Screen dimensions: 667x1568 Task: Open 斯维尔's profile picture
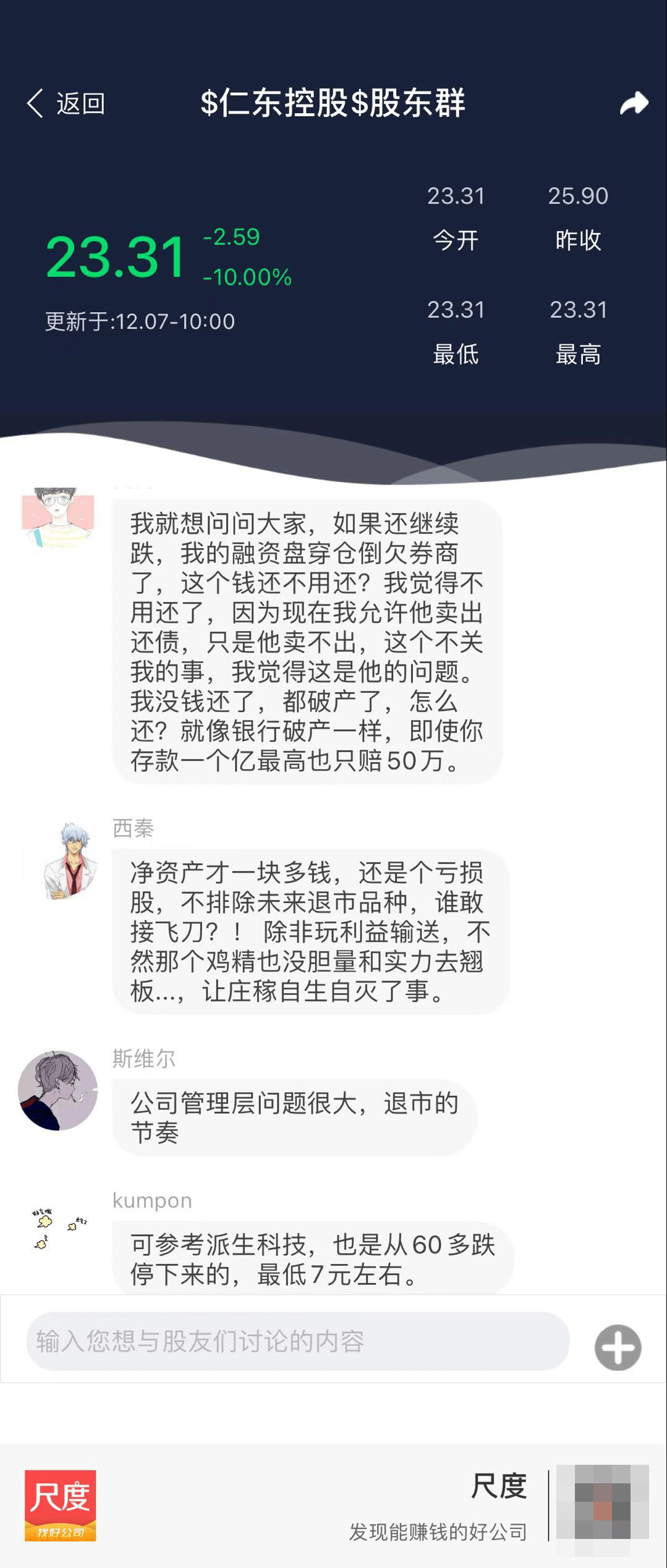pos(58,1090)
